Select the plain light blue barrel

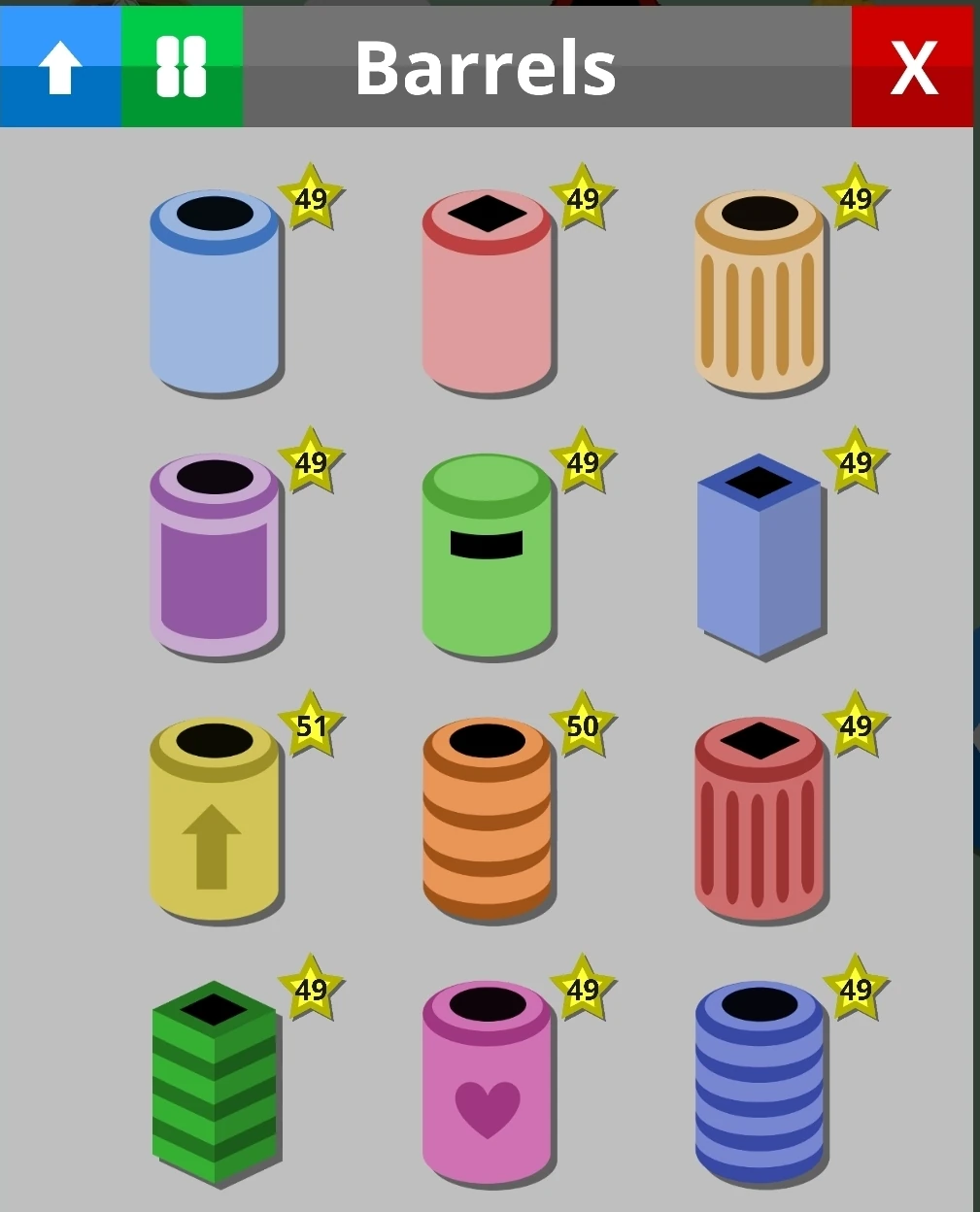click(x=215, y=292)
